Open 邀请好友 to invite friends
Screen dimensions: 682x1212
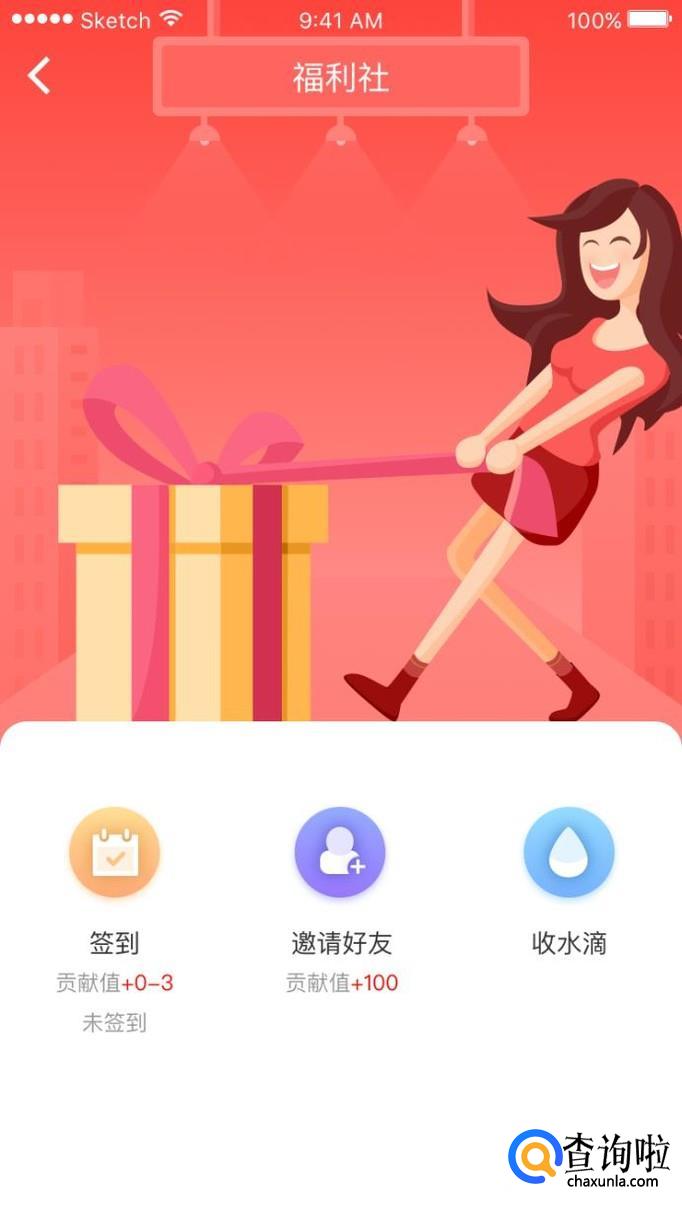pos(340,853)
